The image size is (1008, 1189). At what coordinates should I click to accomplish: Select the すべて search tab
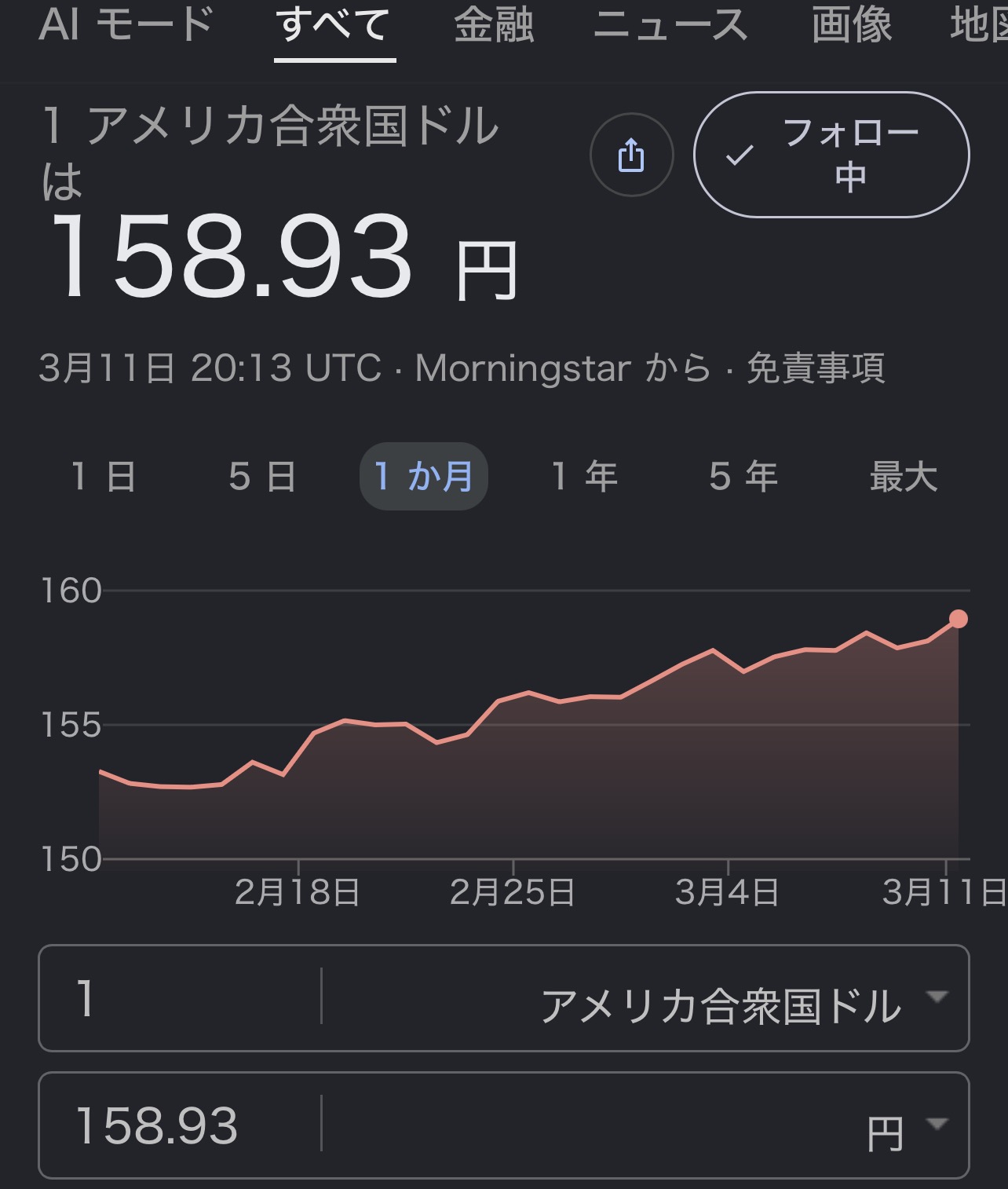(334, 24)
